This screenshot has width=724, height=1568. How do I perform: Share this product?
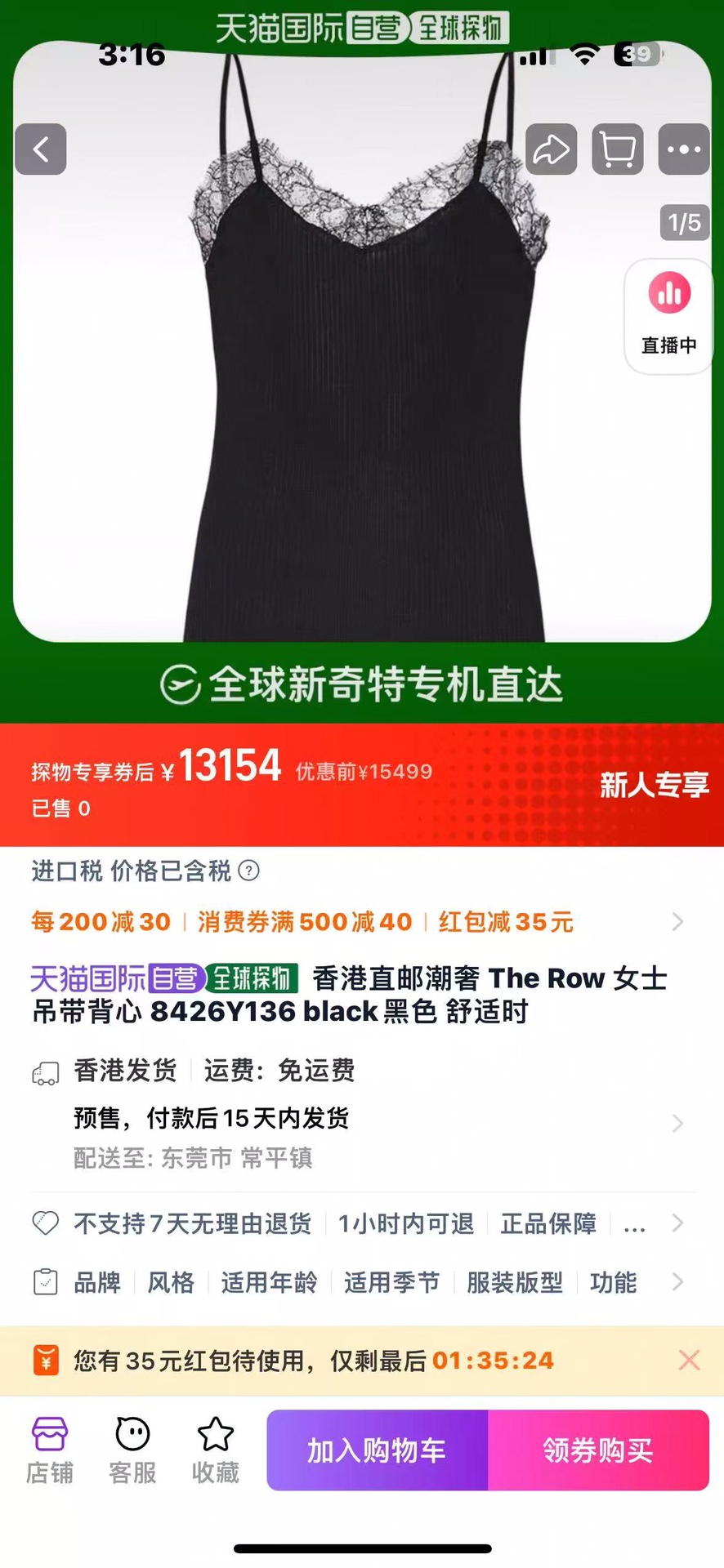[551, 149]
